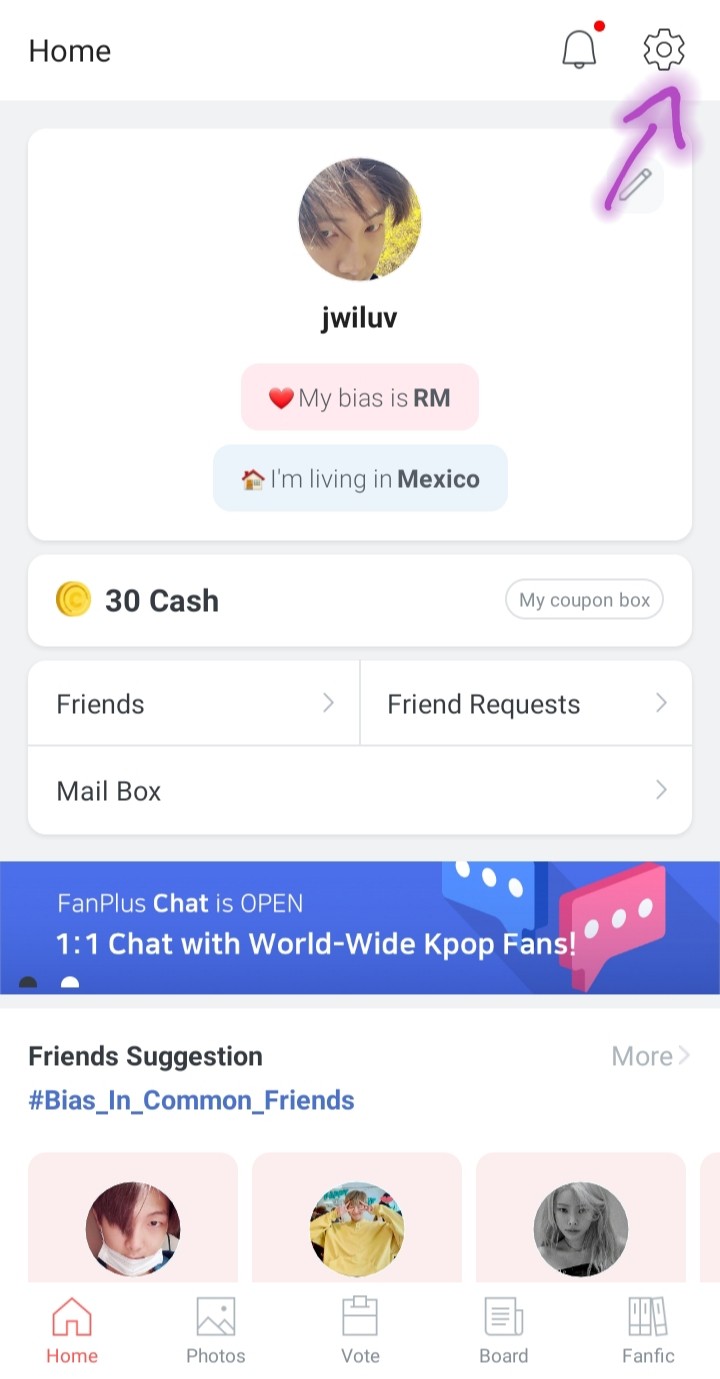Screen dimensions: 720x1379
Task: Open the Mail Box
Action: click(x=360, y=791)
